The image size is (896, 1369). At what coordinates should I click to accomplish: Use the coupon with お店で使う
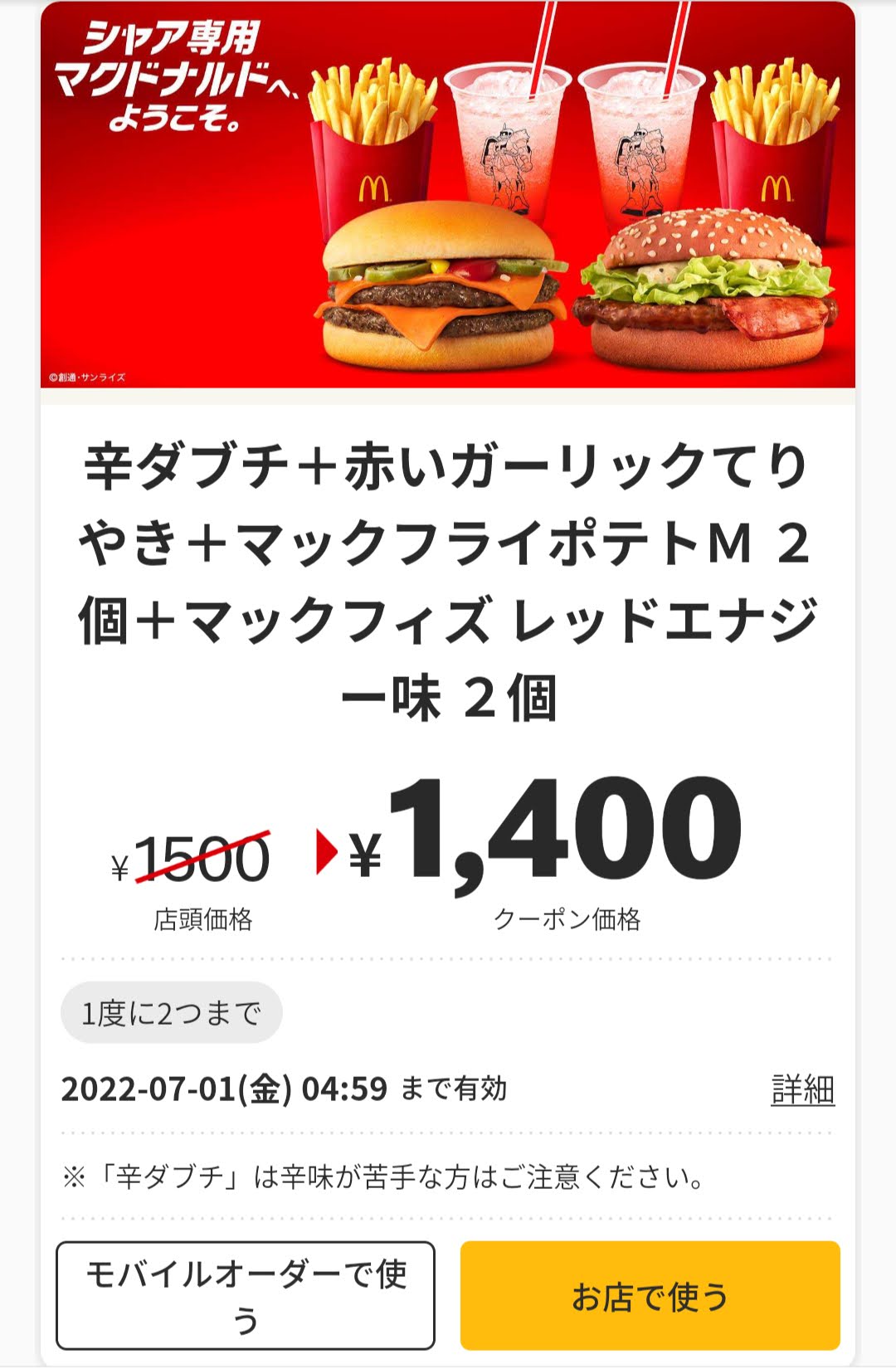pyautogui.click(x=650, y=1295)
